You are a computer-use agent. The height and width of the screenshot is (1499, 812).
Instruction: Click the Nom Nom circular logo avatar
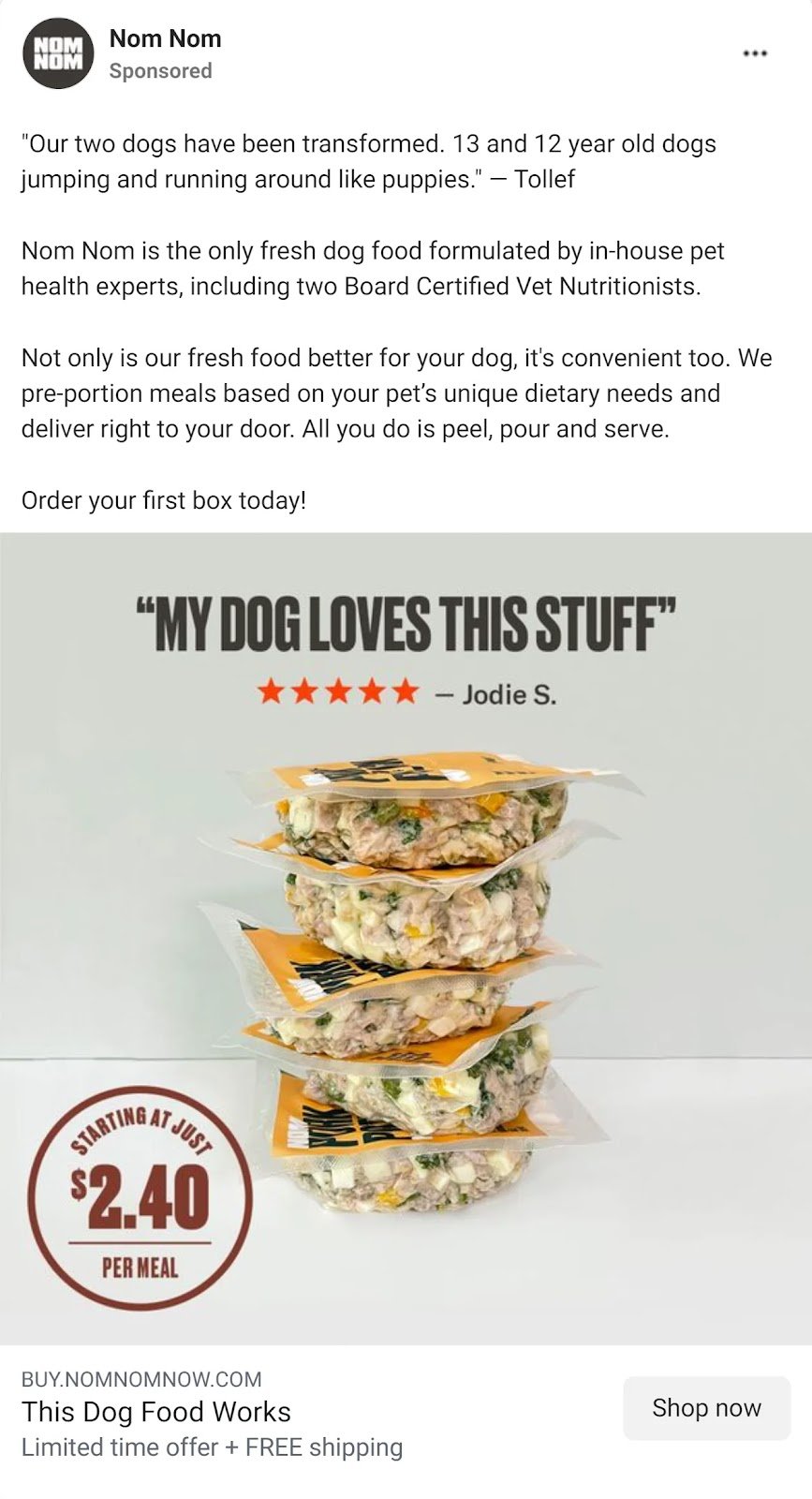pyautogui.click(x=58, y=53)
